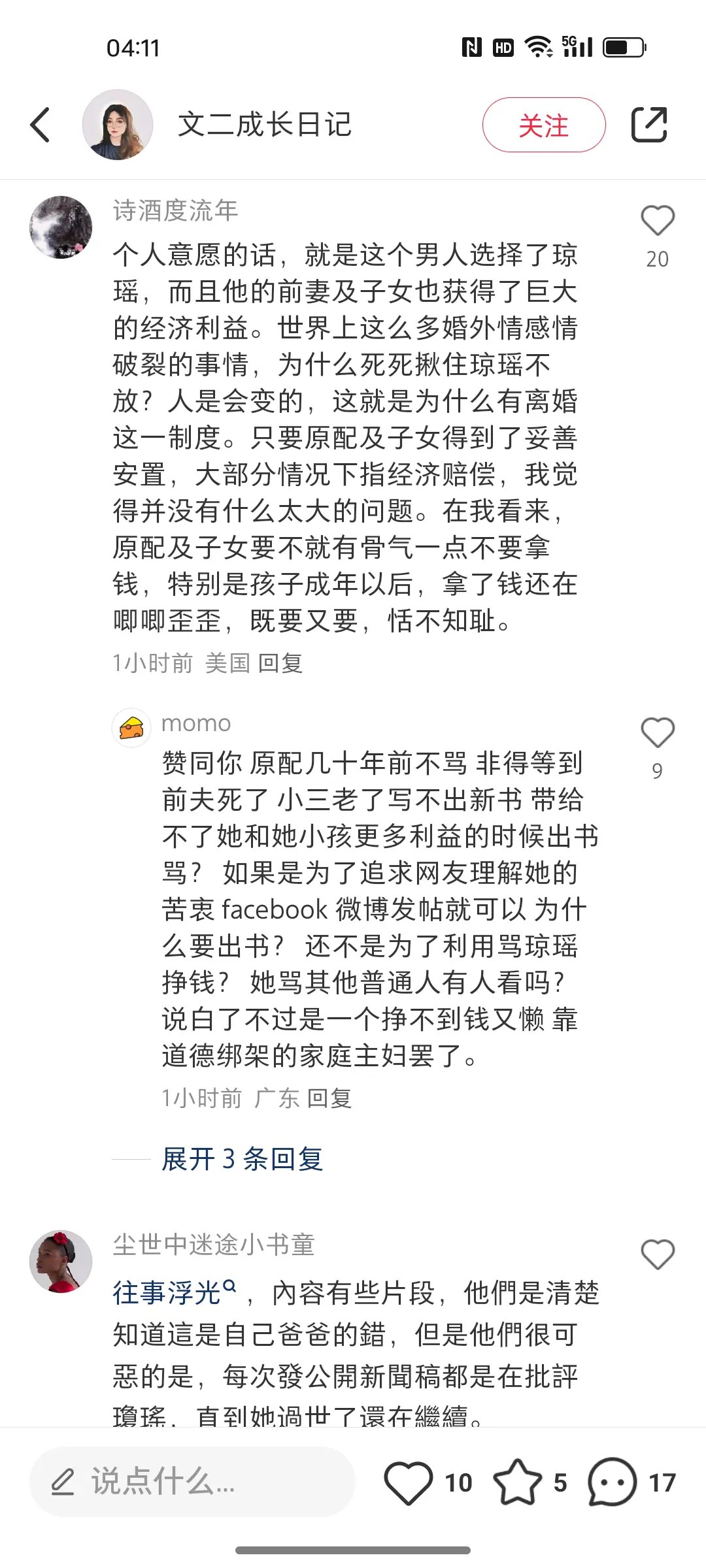Tap the 说点什么 comment input field

[192, 1482]
